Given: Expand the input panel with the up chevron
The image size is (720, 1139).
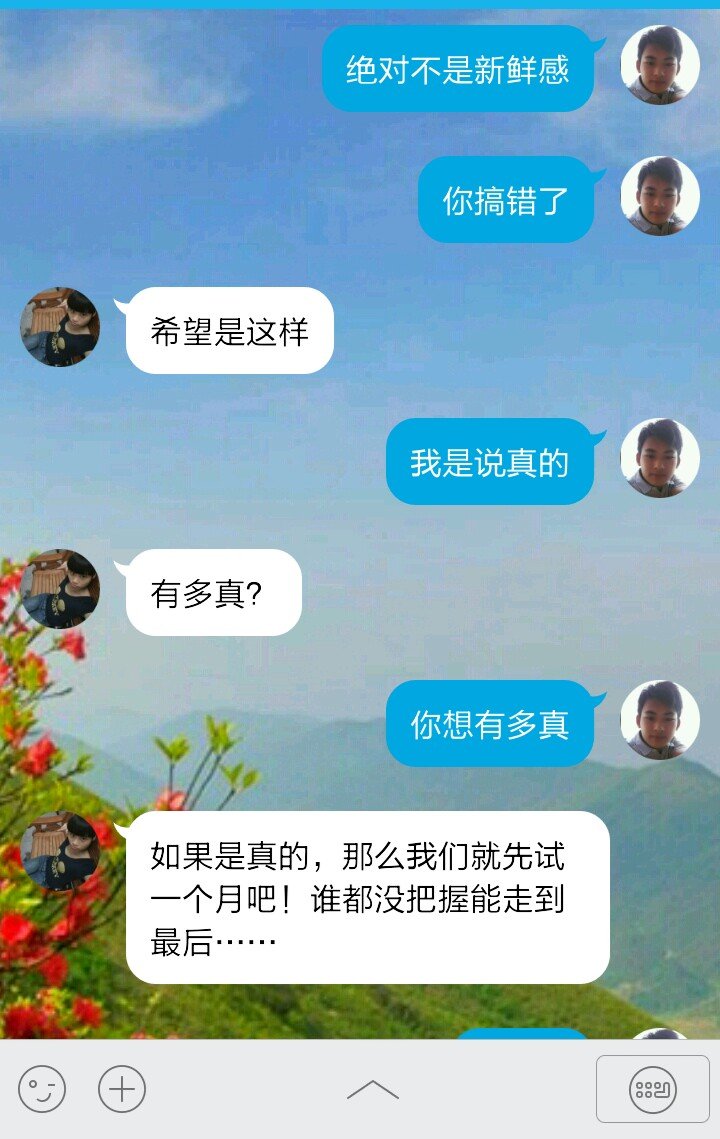Looking at the screenshot, I should click(372, 1090).
